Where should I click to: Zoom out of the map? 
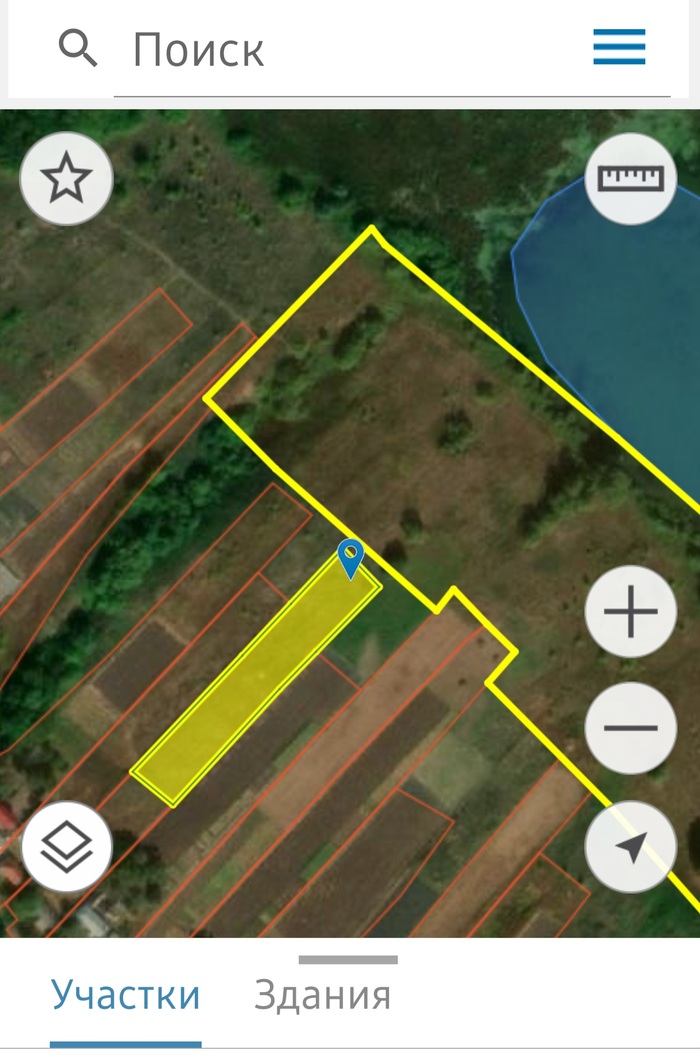tap(631, 728)
